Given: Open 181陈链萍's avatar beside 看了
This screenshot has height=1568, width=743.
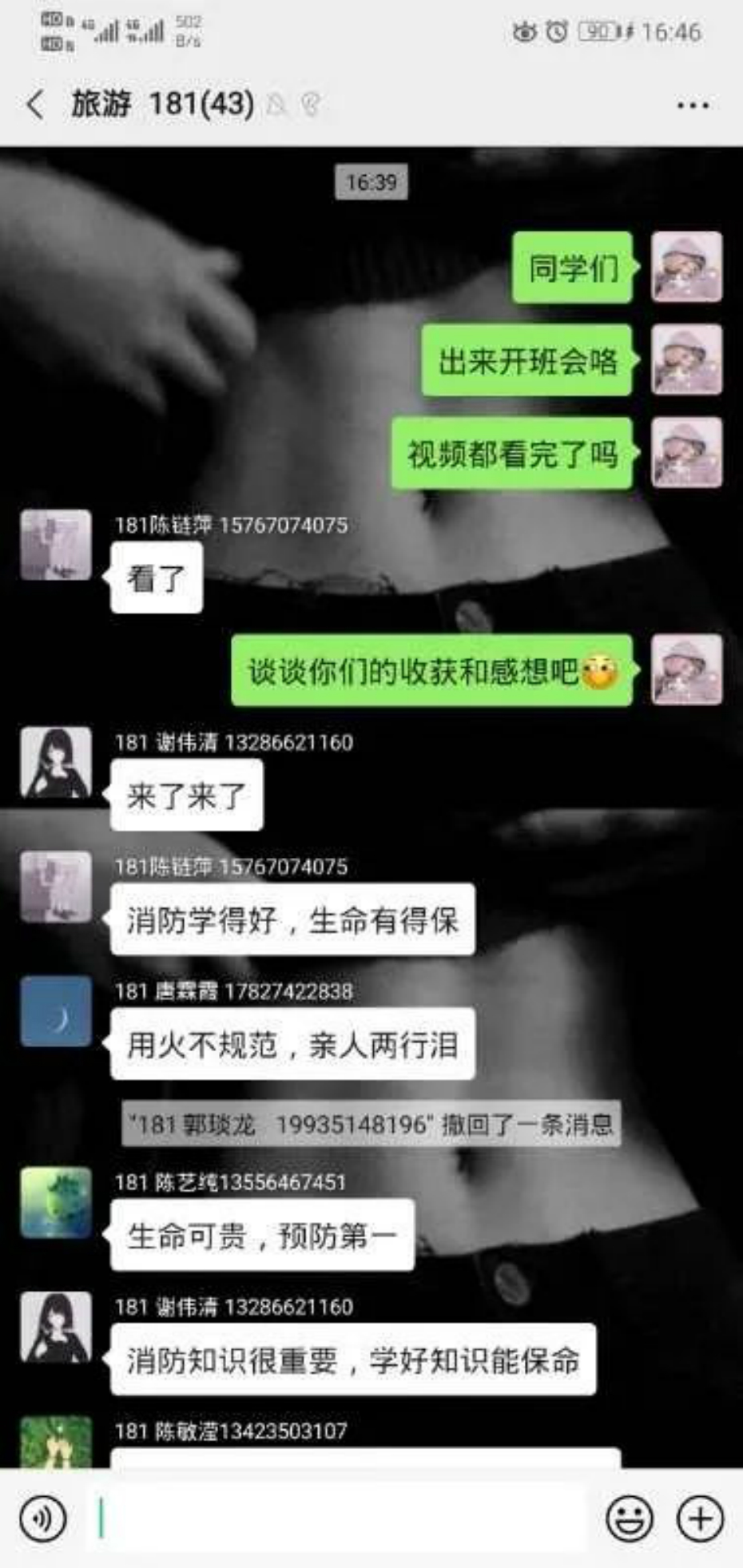Looking at the screenshot, I should pyautogui.click(x=55, y=545).
